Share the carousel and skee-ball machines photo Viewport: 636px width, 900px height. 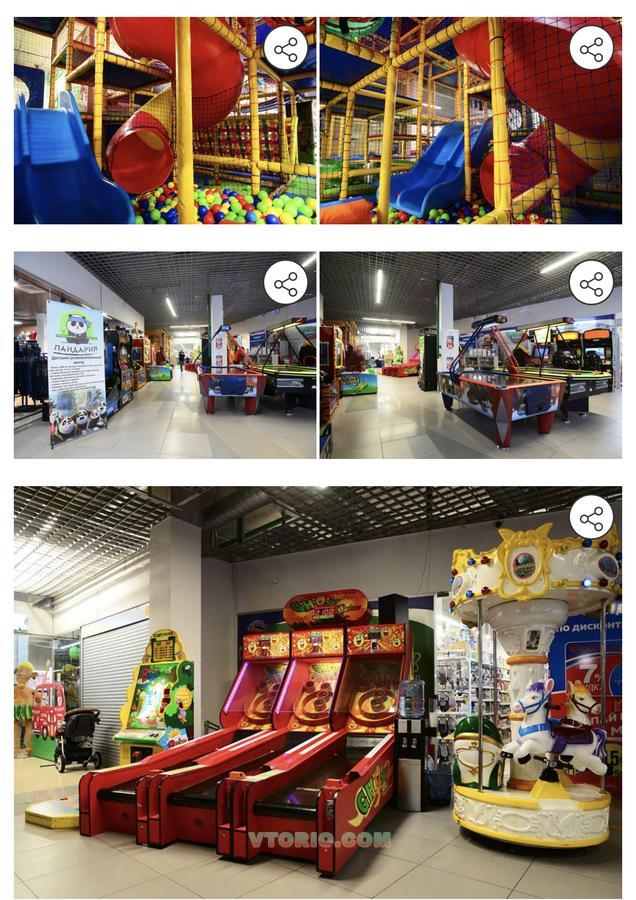[591, 518]
